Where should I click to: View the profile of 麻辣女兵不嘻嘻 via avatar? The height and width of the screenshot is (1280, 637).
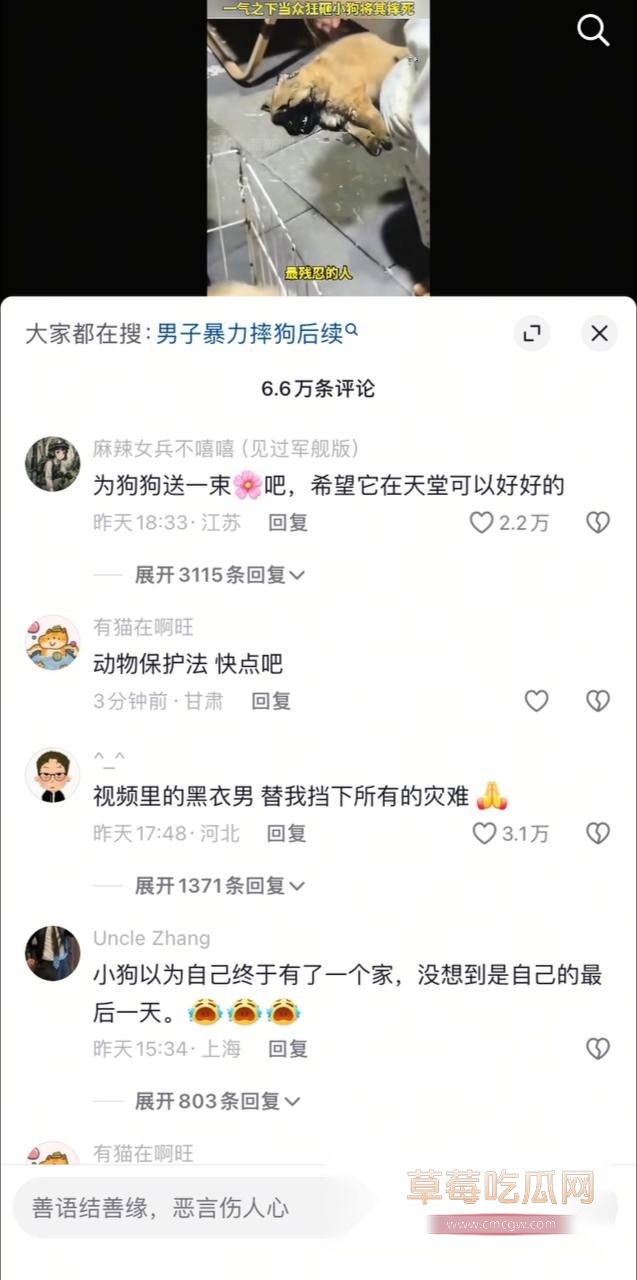click(52, 464)
